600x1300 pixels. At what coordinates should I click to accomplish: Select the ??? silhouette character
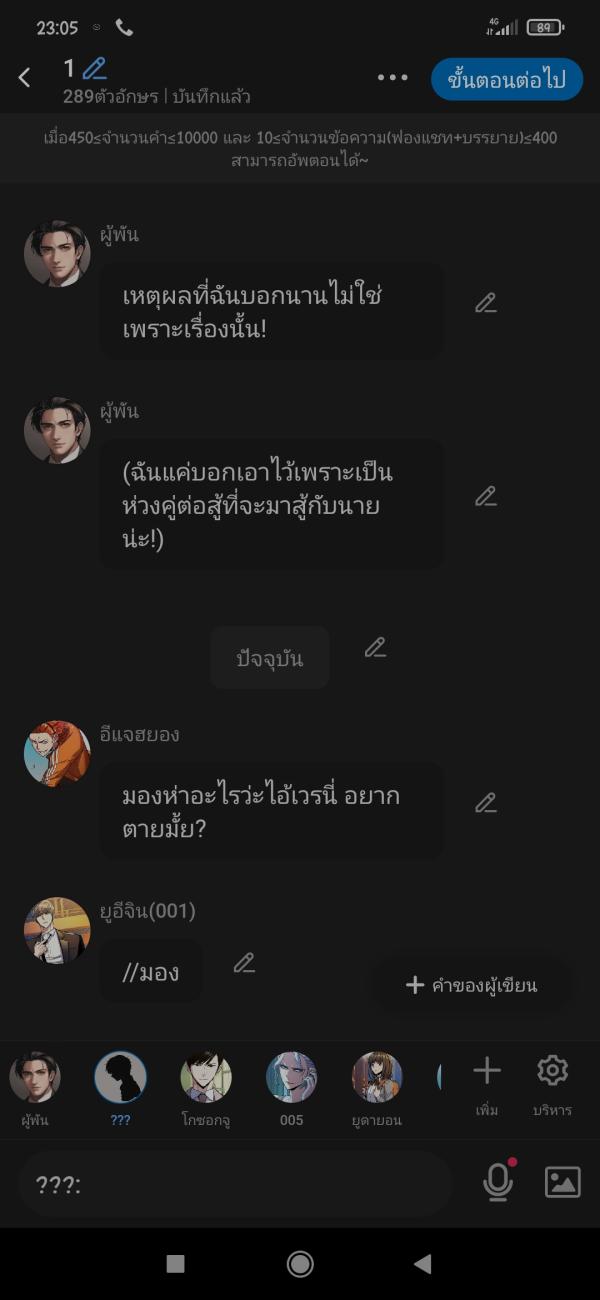coord(120,1078)
